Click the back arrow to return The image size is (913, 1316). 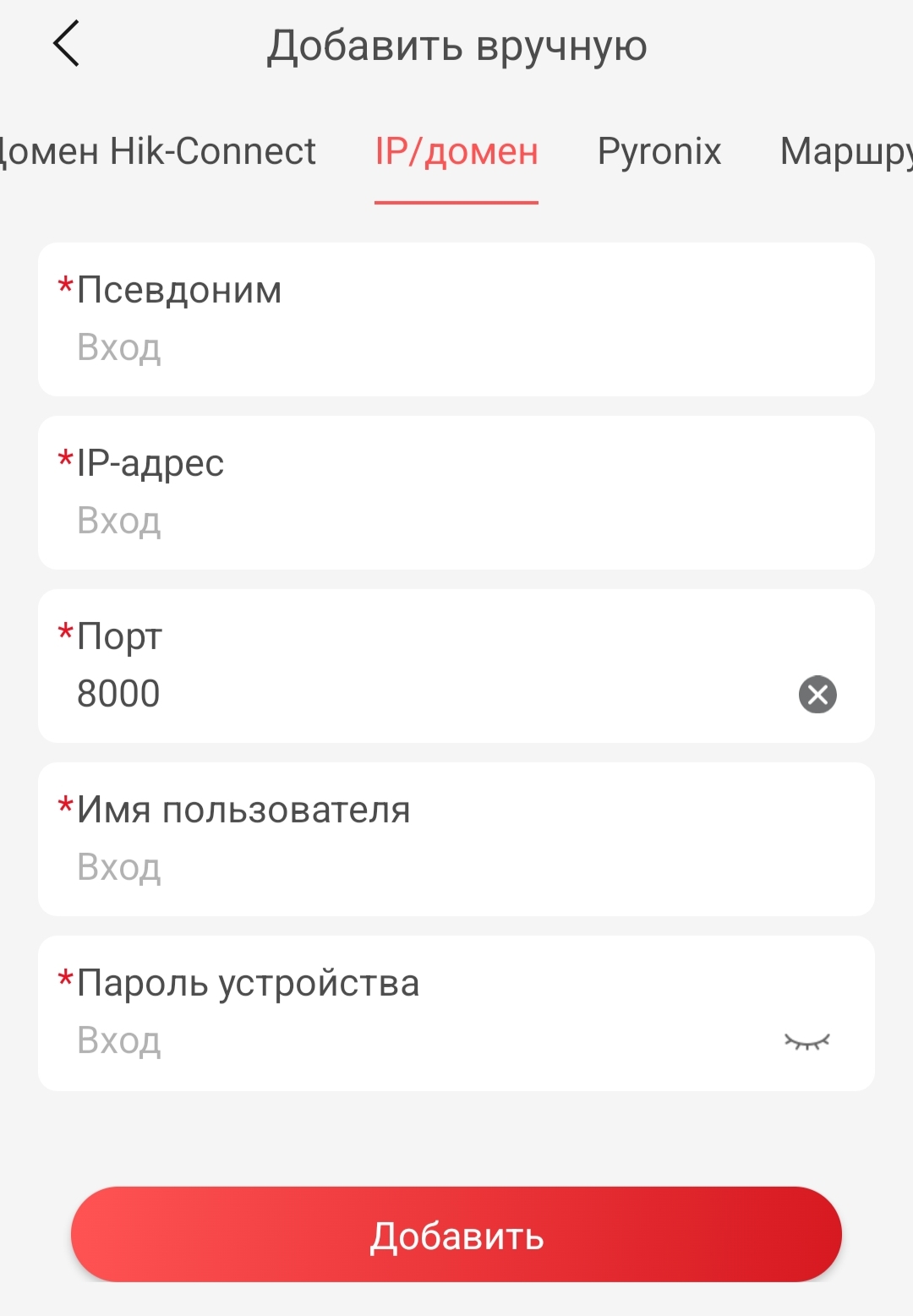point(68,44)
